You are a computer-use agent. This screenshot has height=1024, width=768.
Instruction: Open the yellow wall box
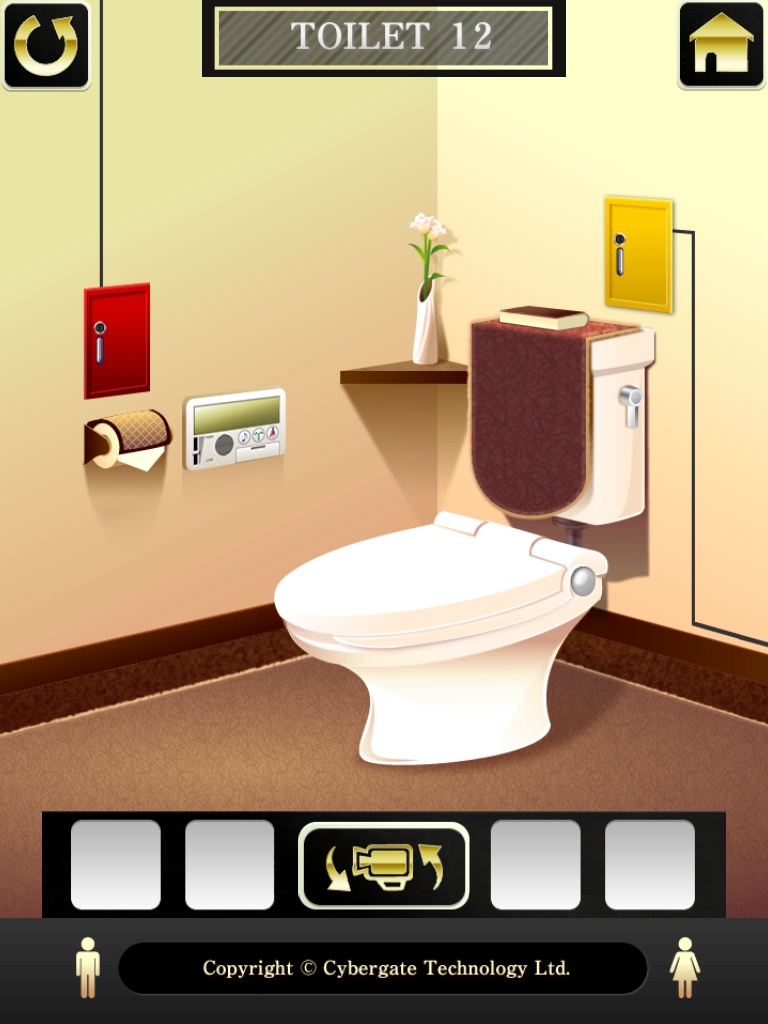pyautogui.click(x=638, y=254)
